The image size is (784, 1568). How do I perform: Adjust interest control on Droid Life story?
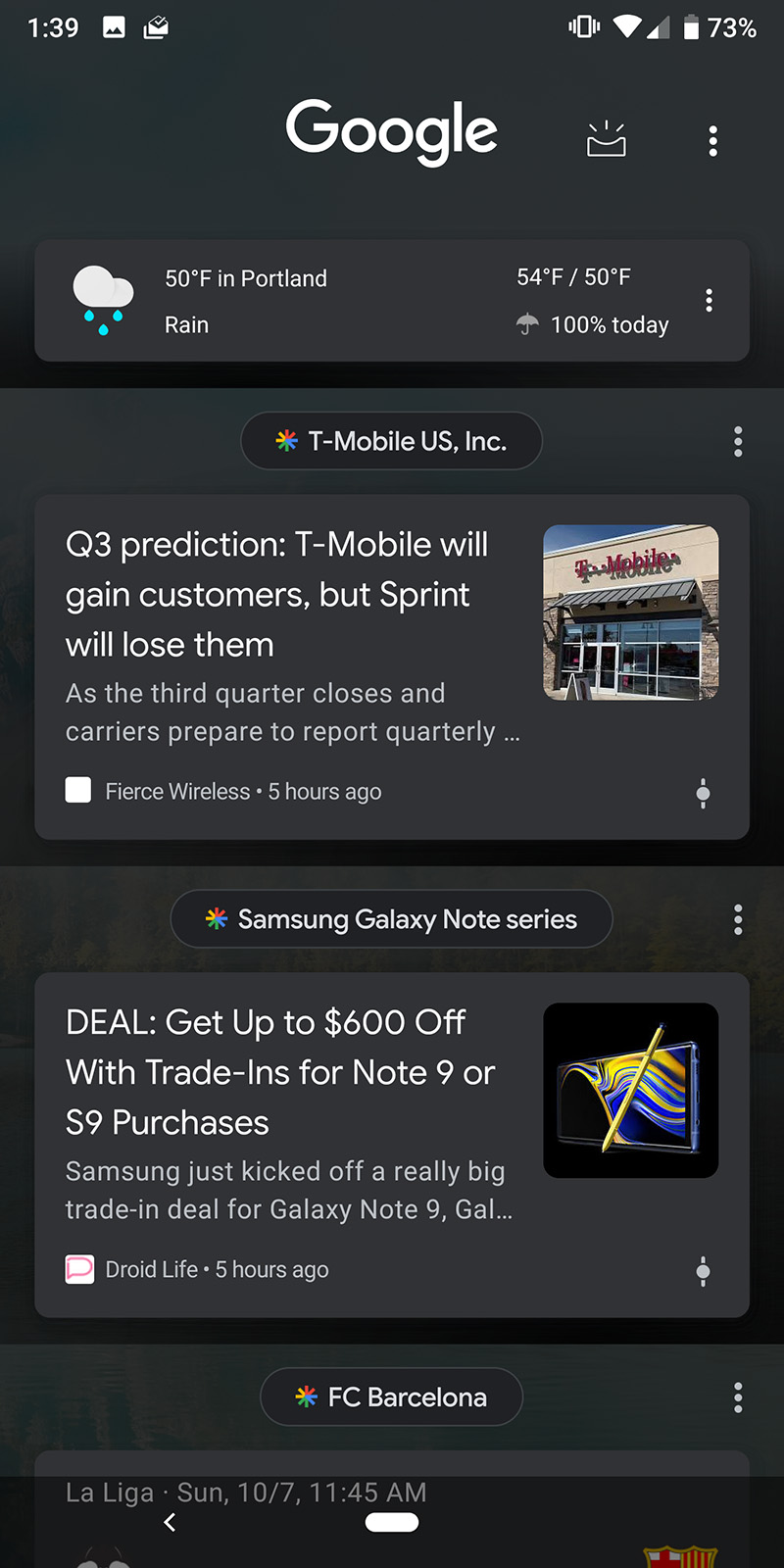click(x=703, y=1271)
